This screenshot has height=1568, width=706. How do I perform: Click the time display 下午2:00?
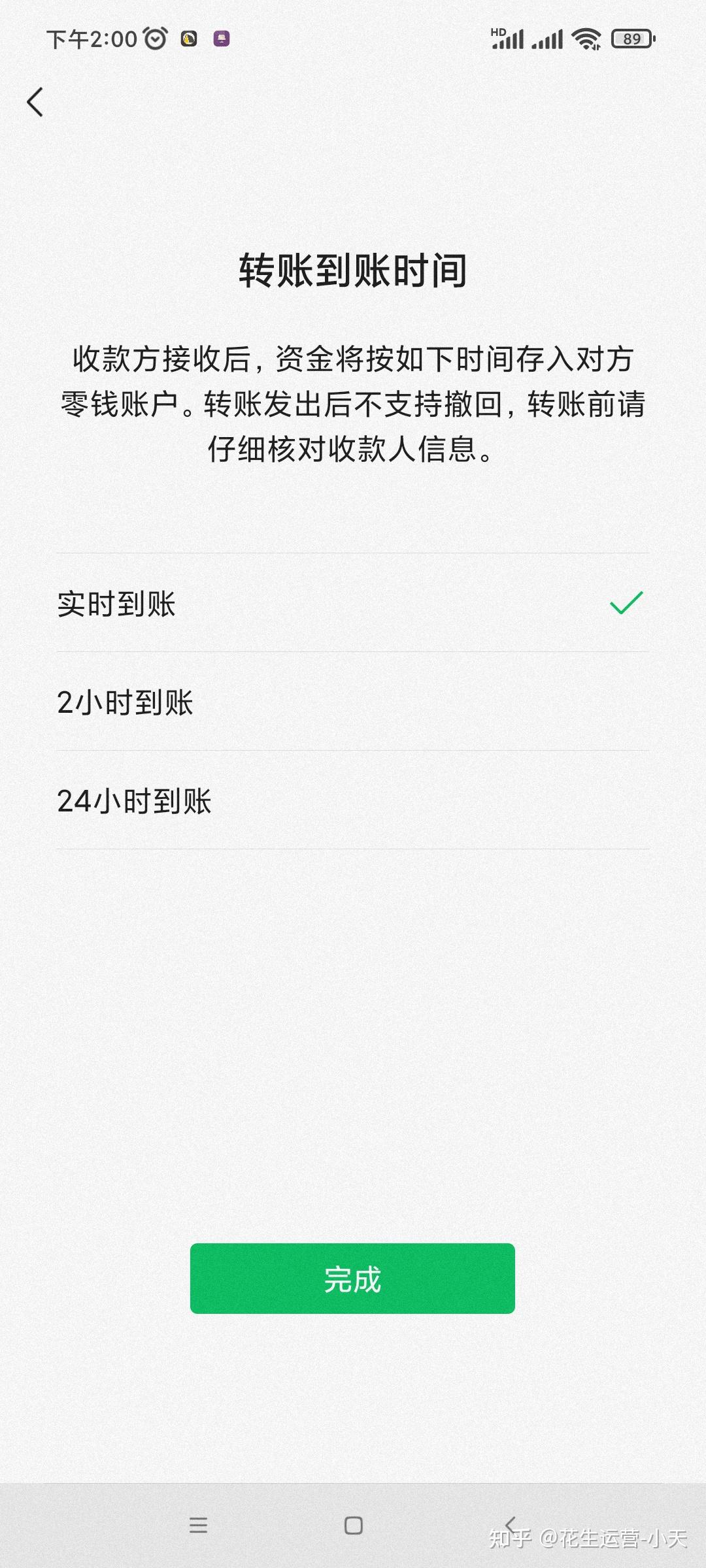pyautogui.click(x=92, y=38)
